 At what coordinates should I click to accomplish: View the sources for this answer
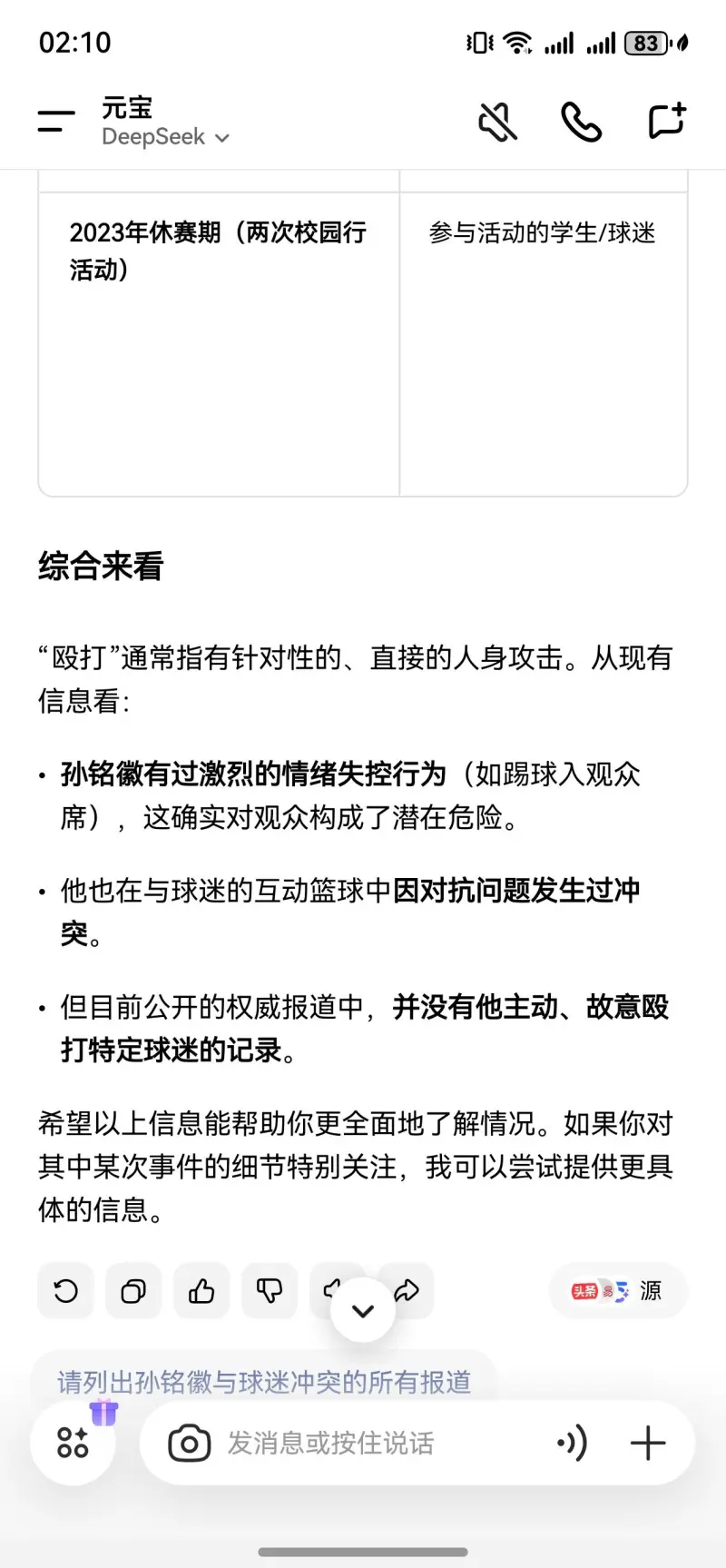pyautogui.click(x=618, y=1290)
